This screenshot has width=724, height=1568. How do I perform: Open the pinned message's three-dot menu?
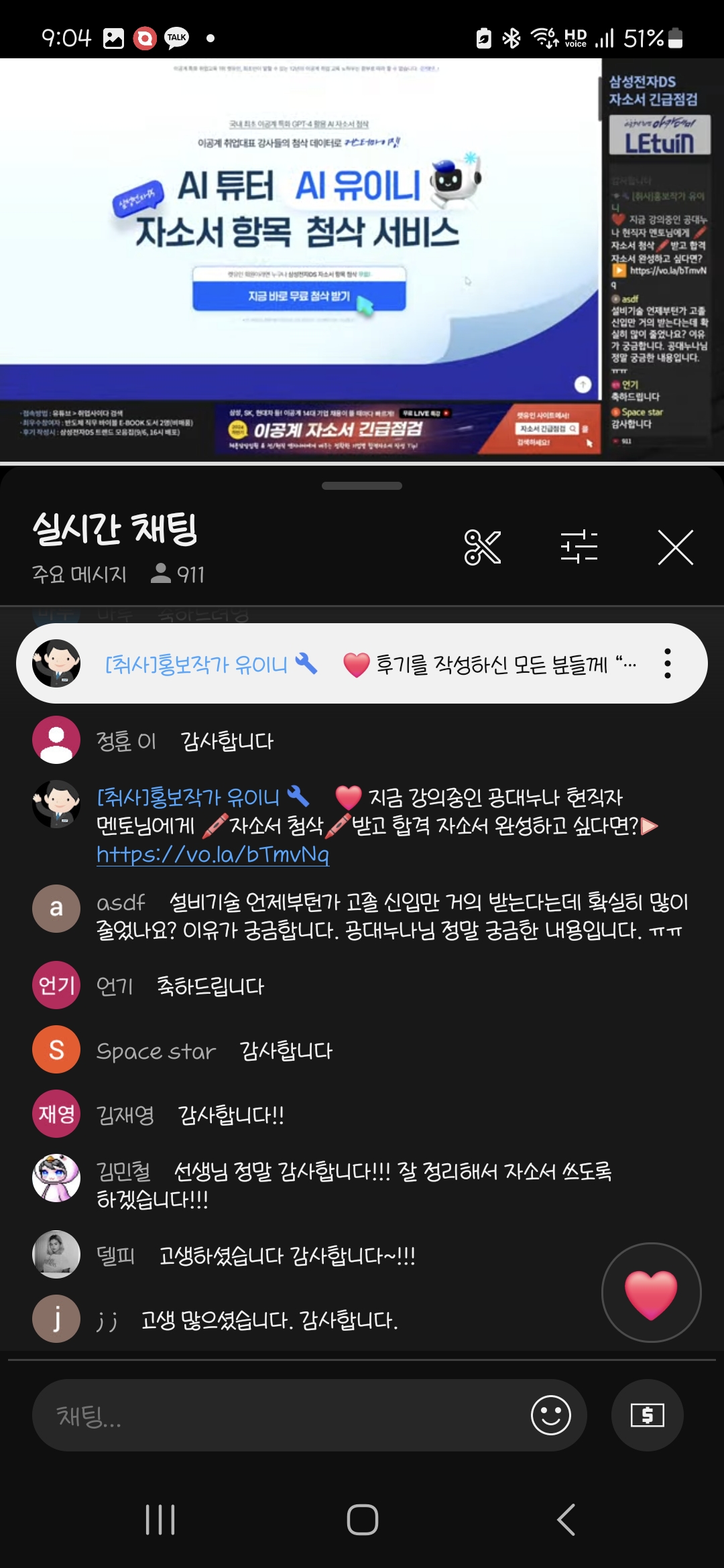pos(667,663)
